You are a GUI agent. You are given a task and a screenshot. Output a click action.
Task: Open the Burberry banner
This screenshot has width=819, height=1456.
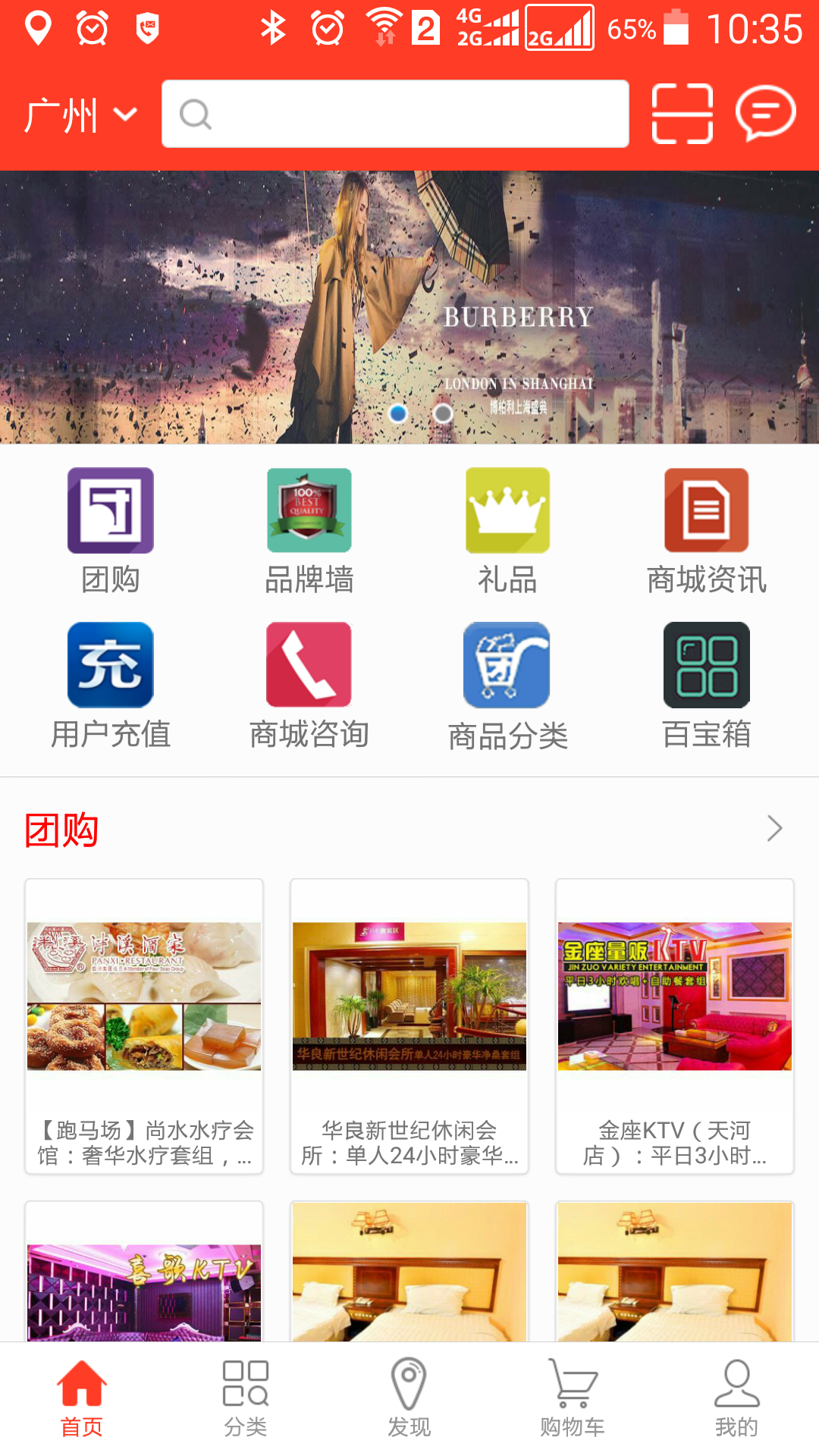tap(409, 307)
